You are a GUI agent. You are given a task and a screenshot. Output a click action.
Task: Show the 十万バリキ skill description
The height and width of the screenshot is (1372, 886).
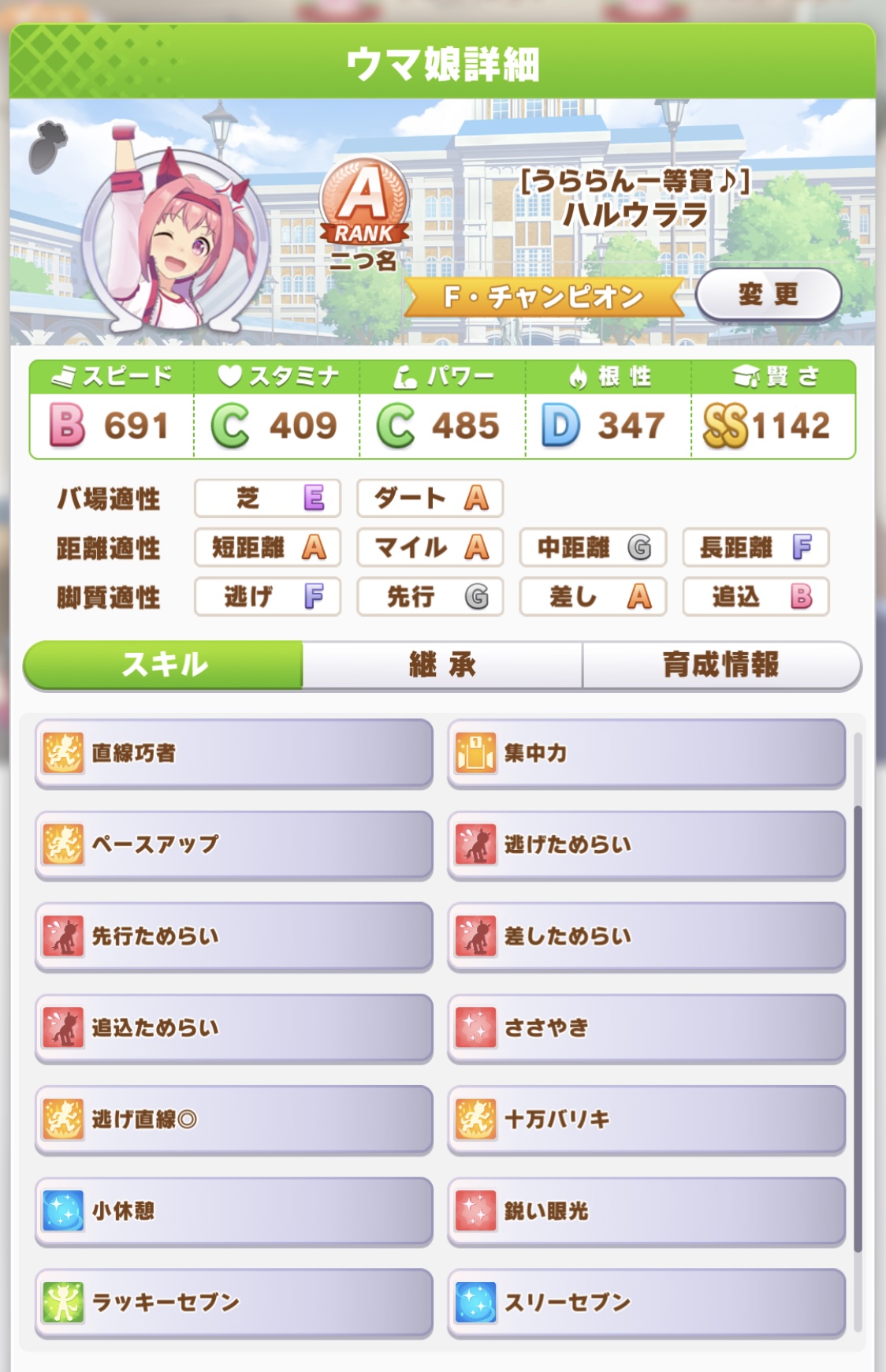[646, 1119]
